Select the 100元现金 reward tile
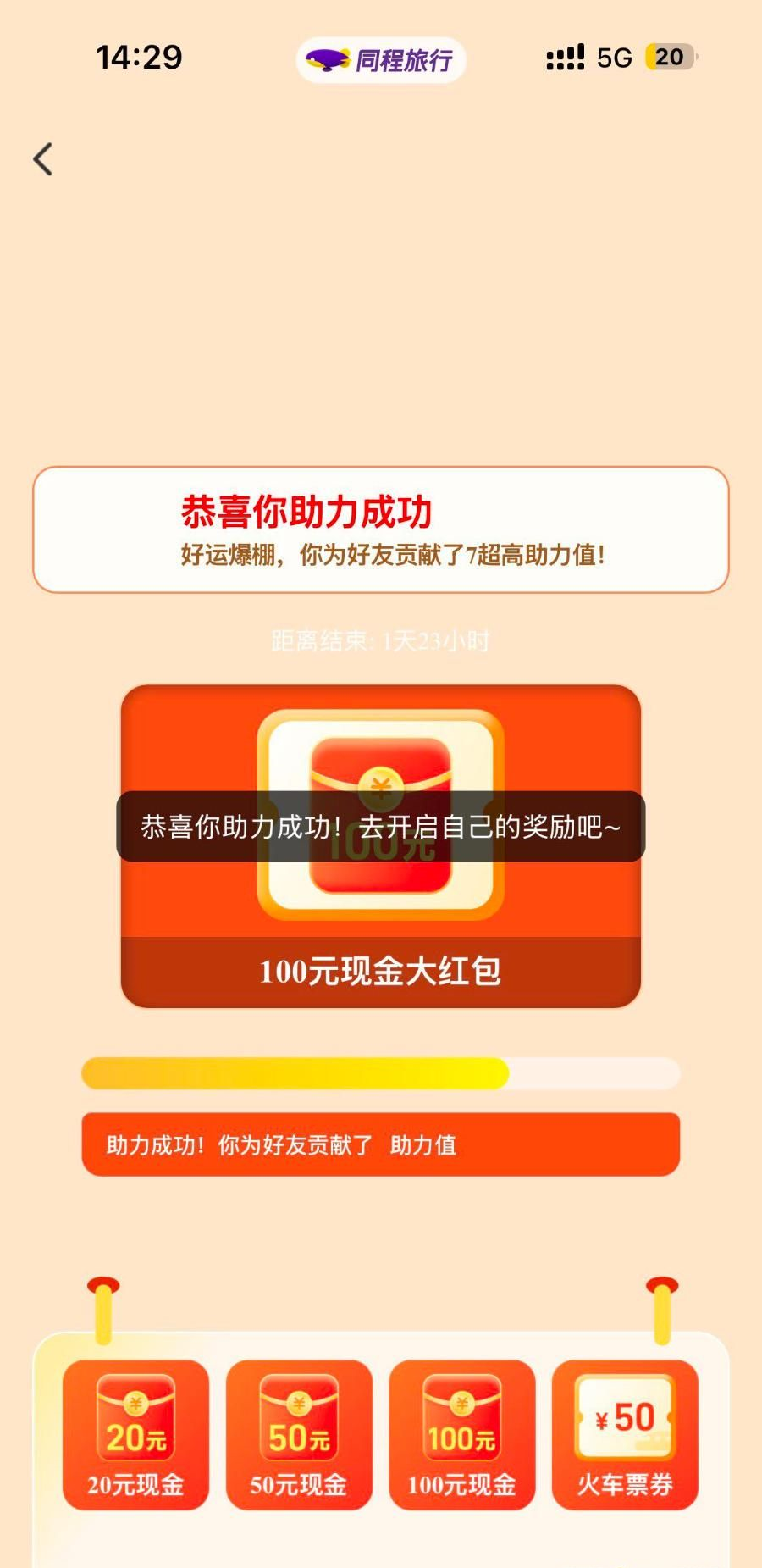 tap(461, 1434)
